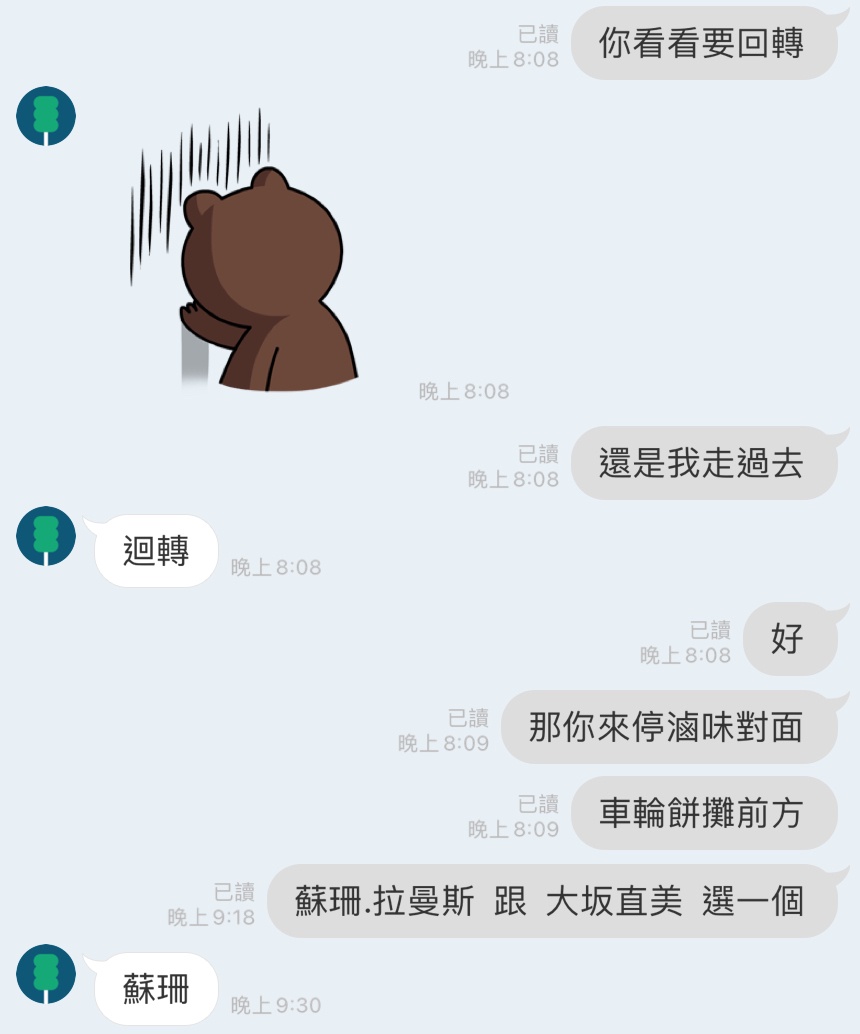Open the sender's avatar beside the bear sticker
This screenshot has height=1034, width=860.
pyautogui.click(x=46, y=116)
